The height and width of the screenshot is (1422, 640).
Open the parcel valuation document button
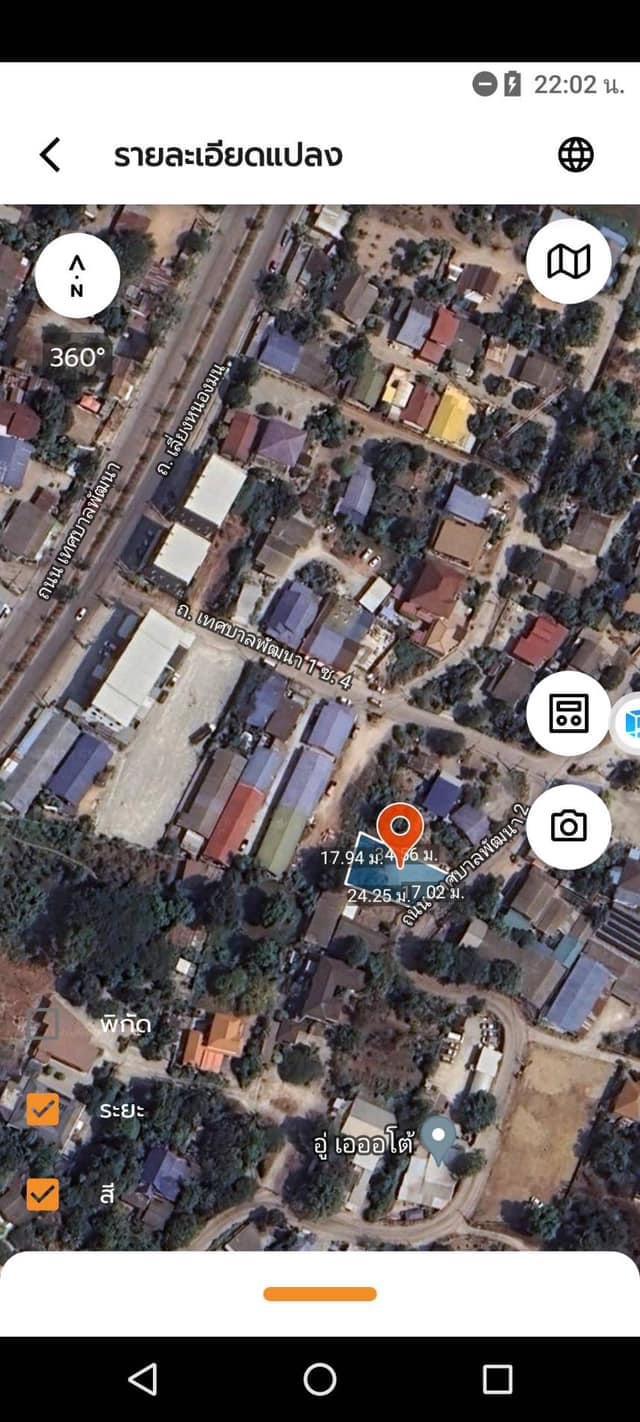pyautogui.click(x=568, y=713)
